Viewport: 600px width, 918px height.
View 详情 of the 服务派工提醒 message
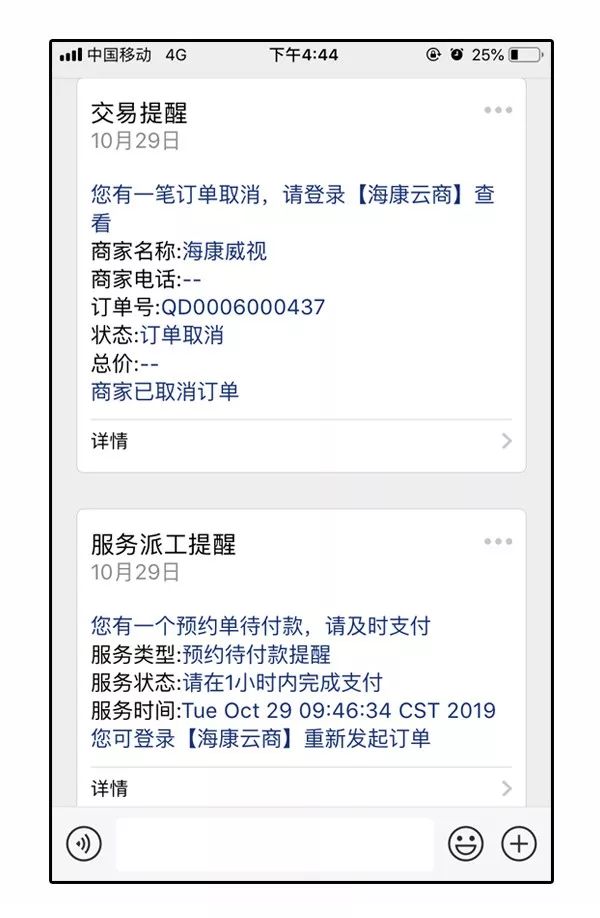coord(301,788)
